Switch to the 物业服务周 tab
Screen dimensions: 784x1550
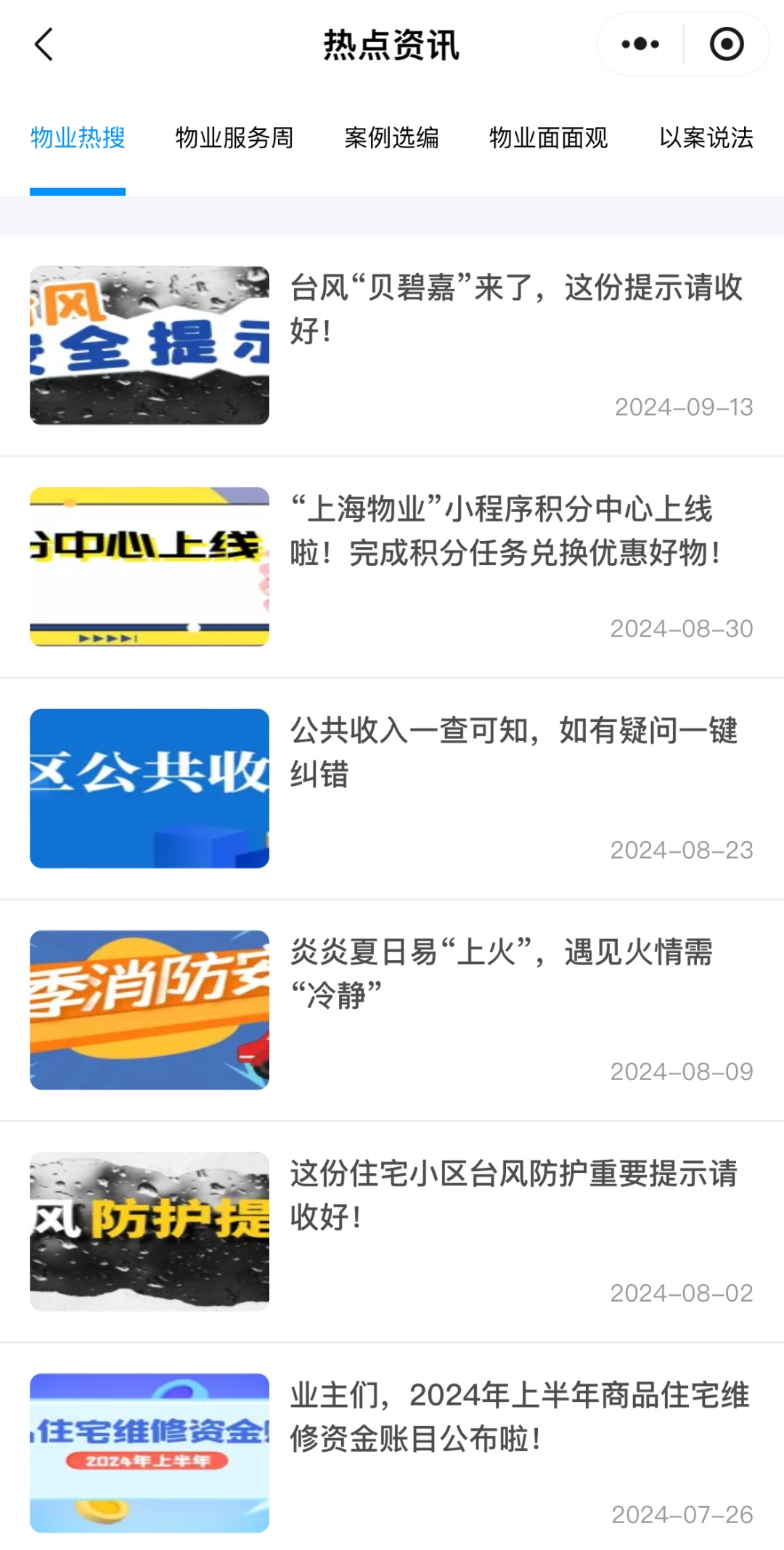(x=234, y=138)
